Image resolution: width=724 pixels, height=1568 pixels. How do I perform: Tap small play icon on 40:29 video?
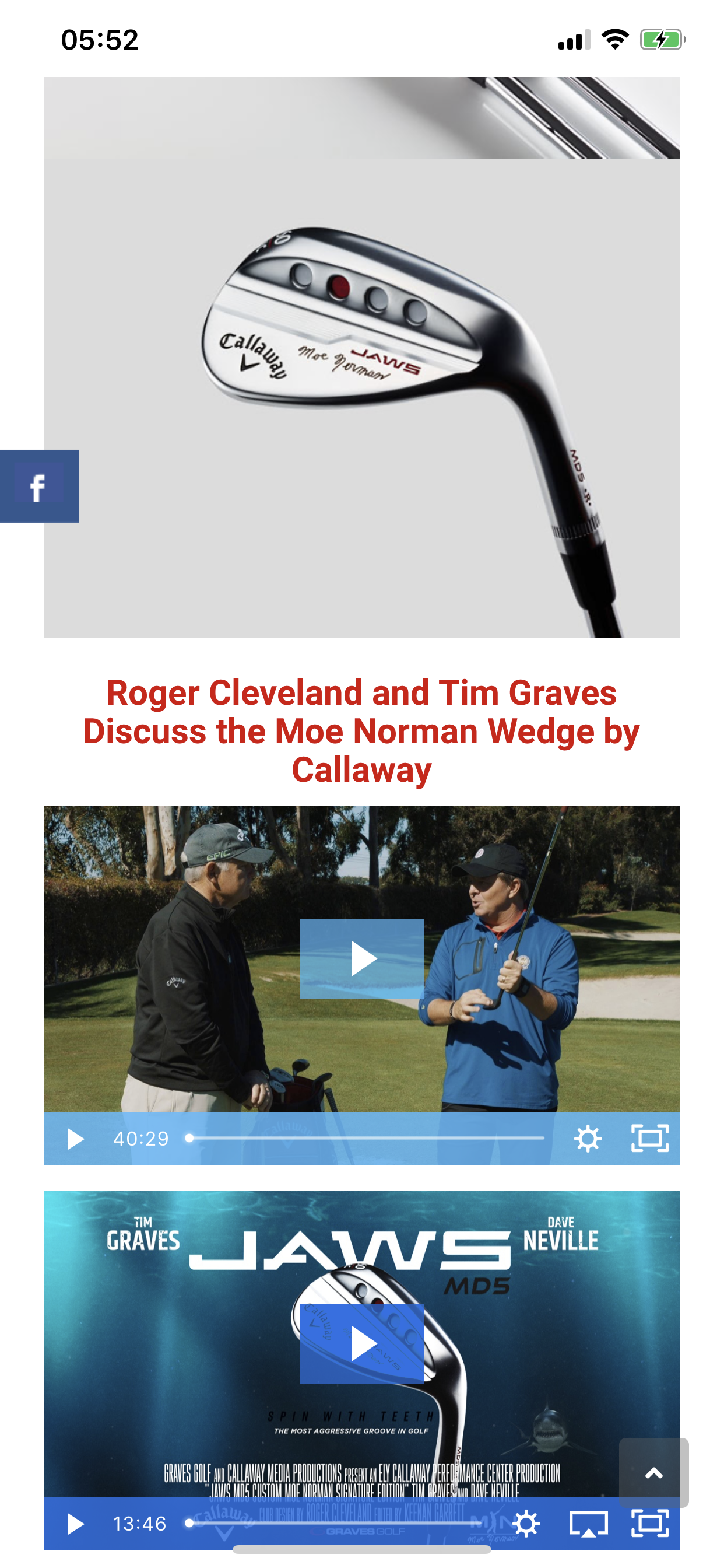75,1138
